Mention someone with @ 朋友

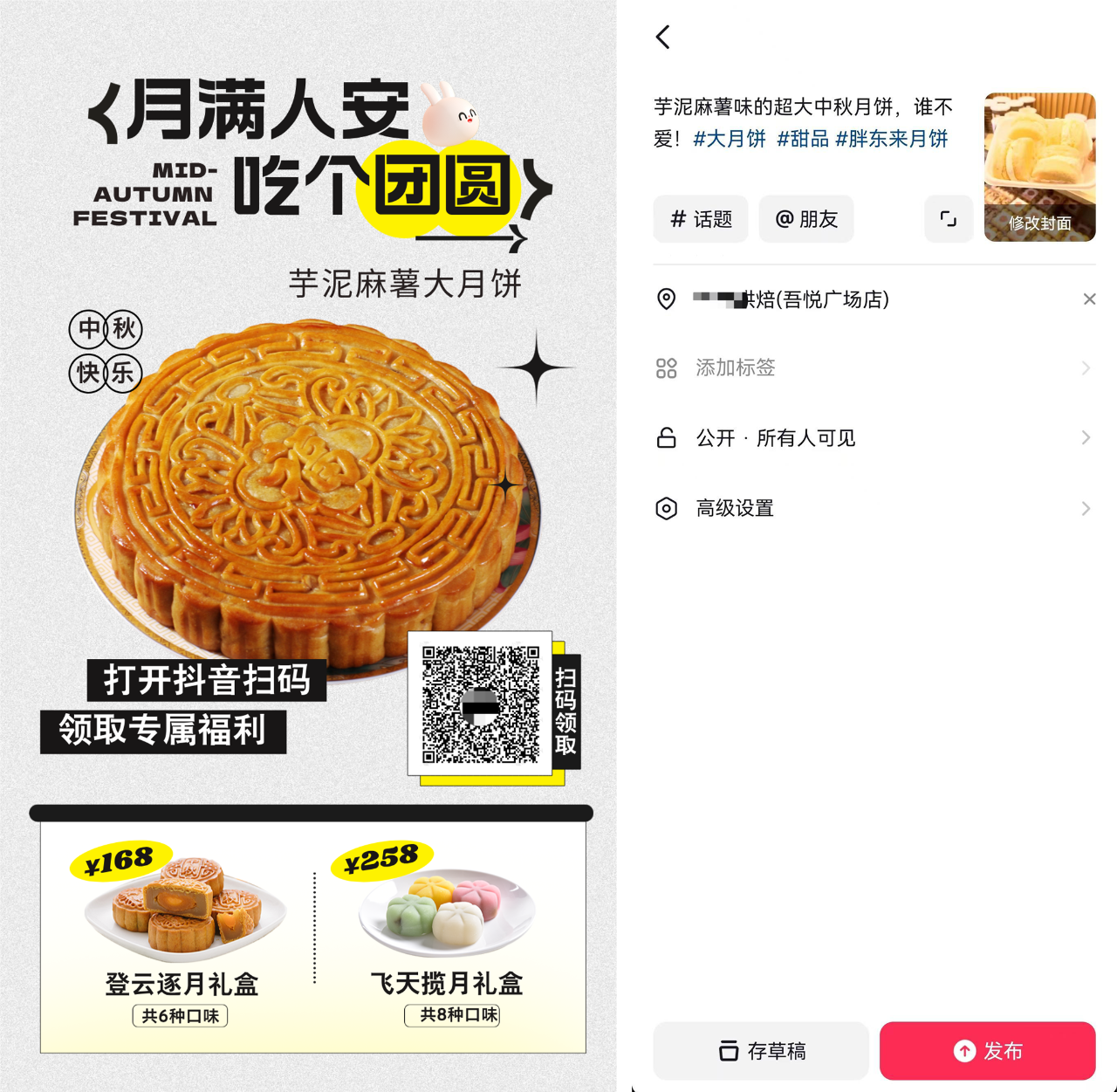tap(806, 219)
